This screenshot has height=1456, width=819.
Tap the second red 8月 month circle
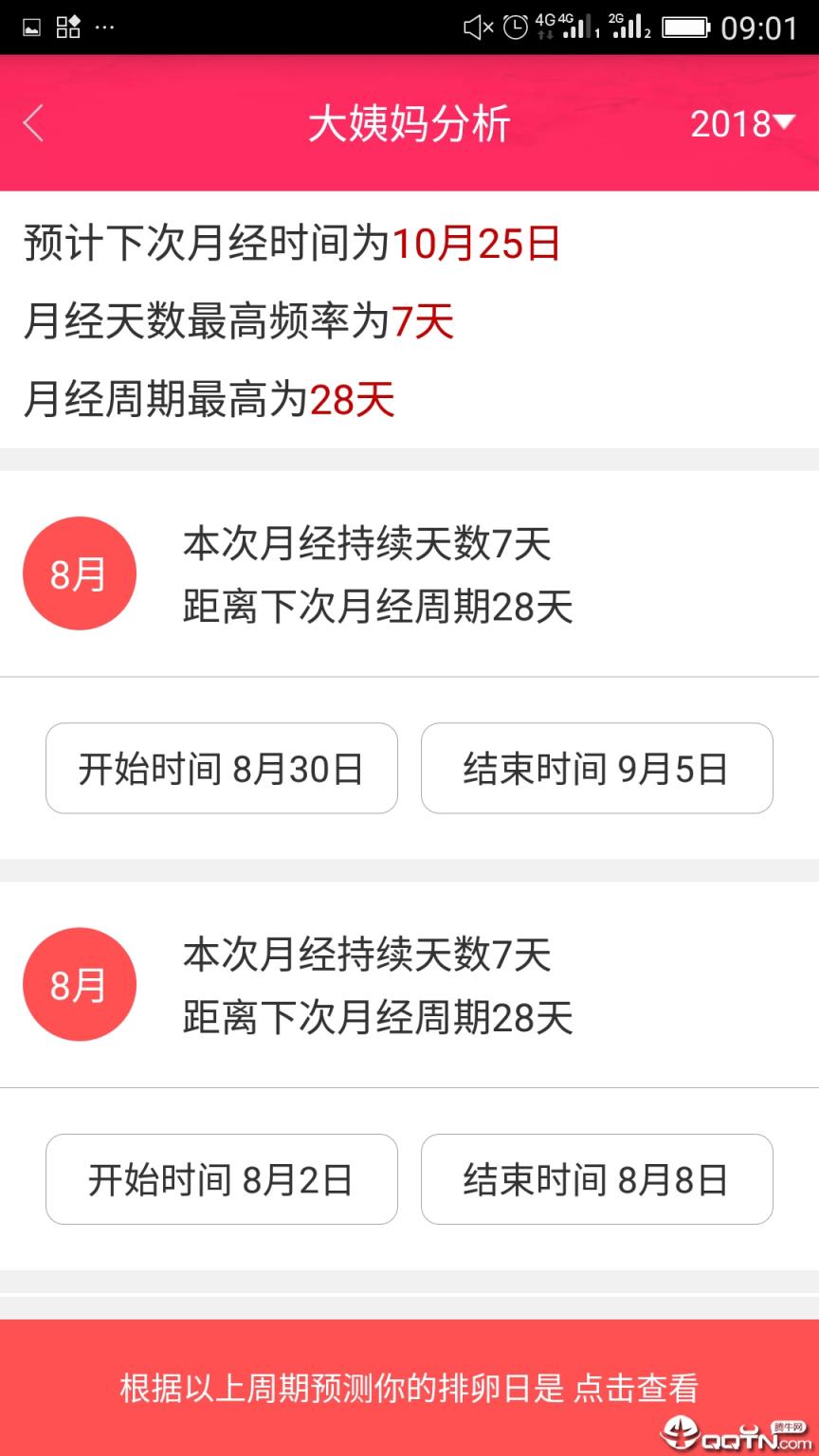80,984
